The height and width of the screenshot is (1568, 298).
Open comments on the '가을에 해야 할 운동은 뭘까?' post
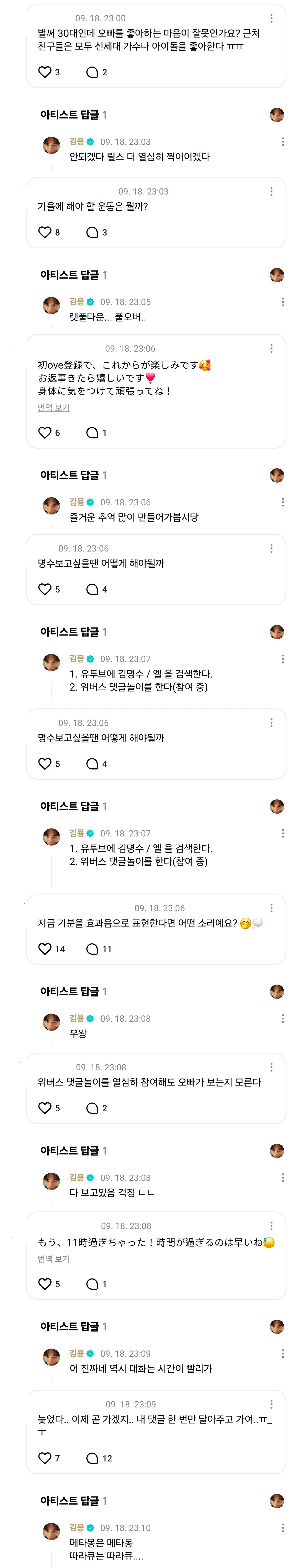pyautogui.click(x=92, y=232)
